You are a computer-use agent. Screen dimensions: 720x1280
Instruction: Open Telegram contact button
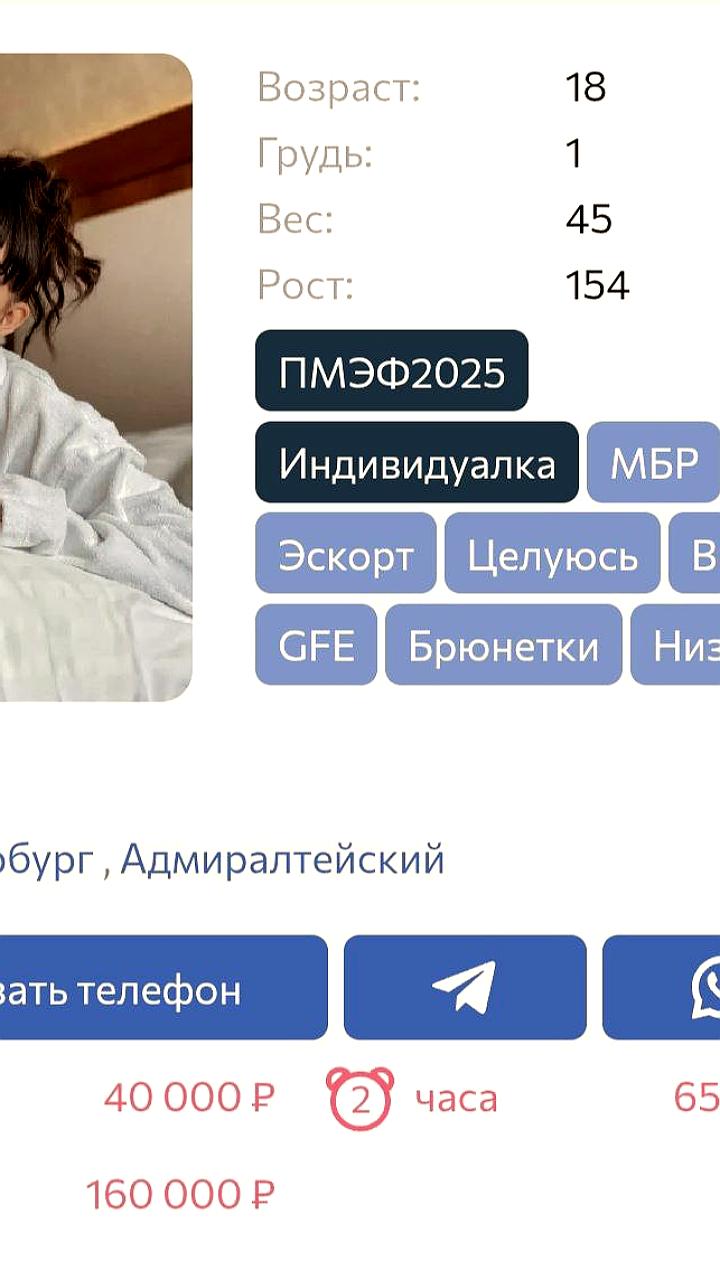click(465, 987)
